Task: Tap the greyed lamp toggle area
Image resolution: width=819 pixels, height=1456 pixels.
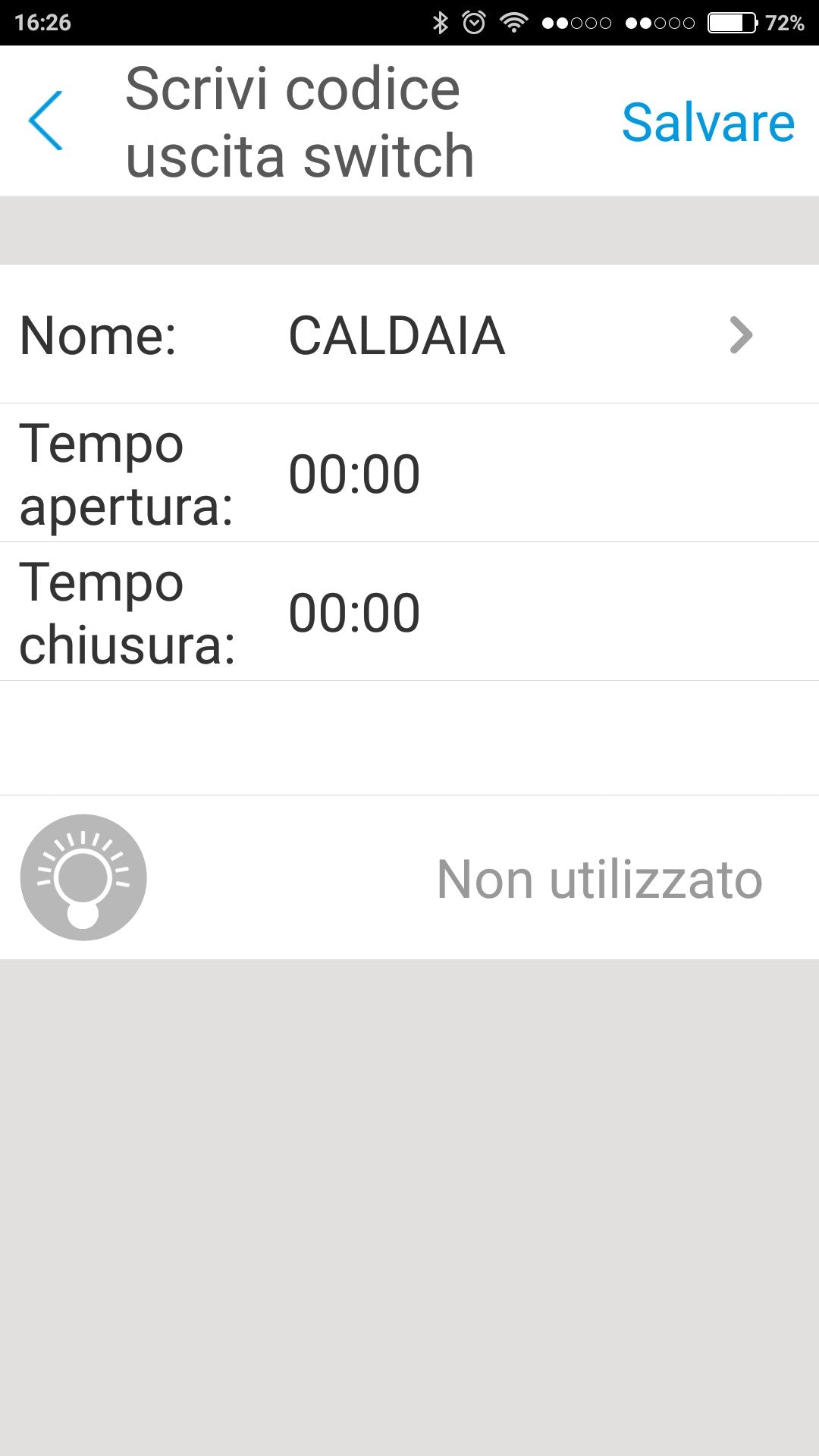Action: coord(82,876)
